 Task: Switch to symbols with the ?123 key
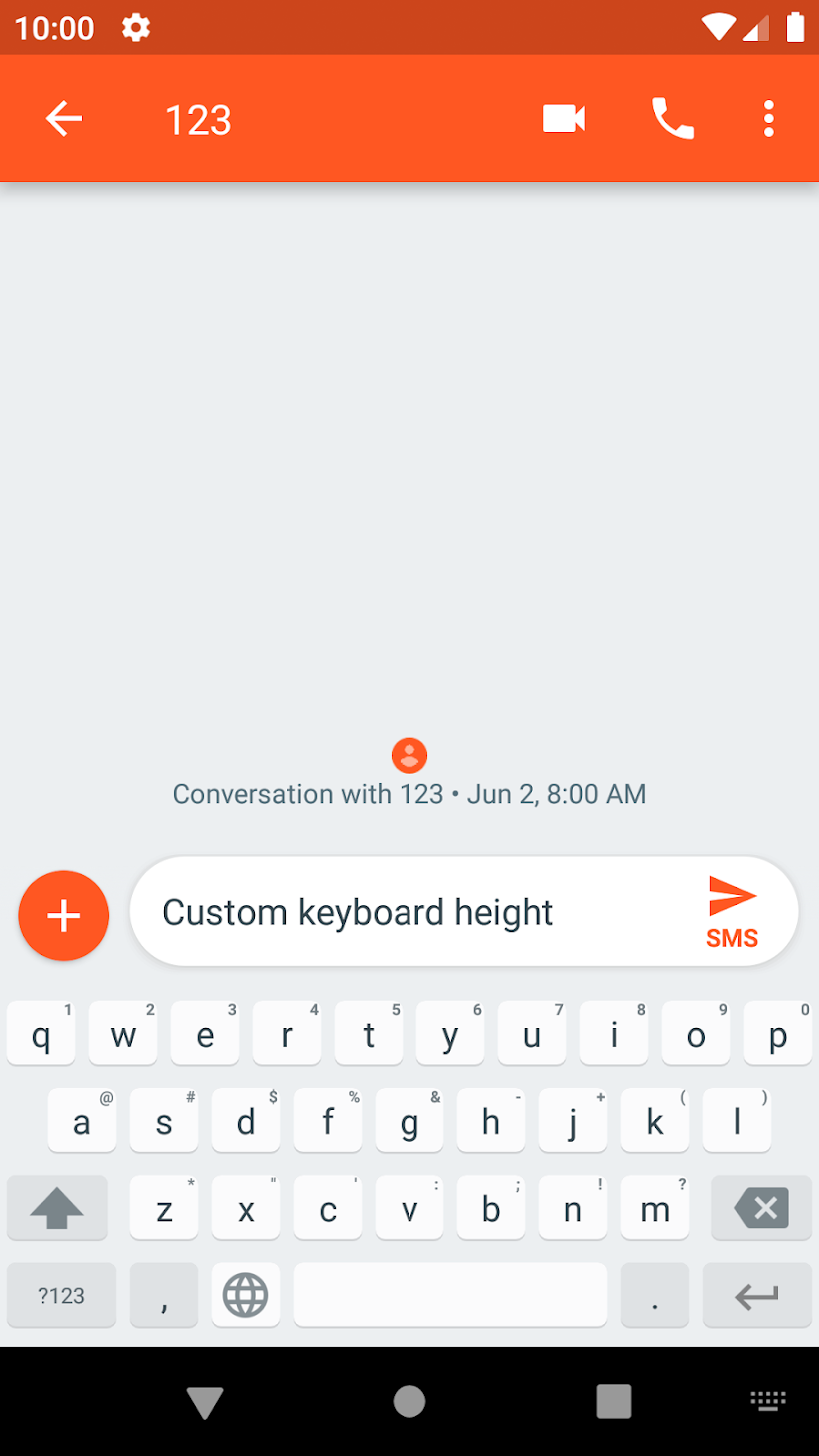coord(60,1294)
